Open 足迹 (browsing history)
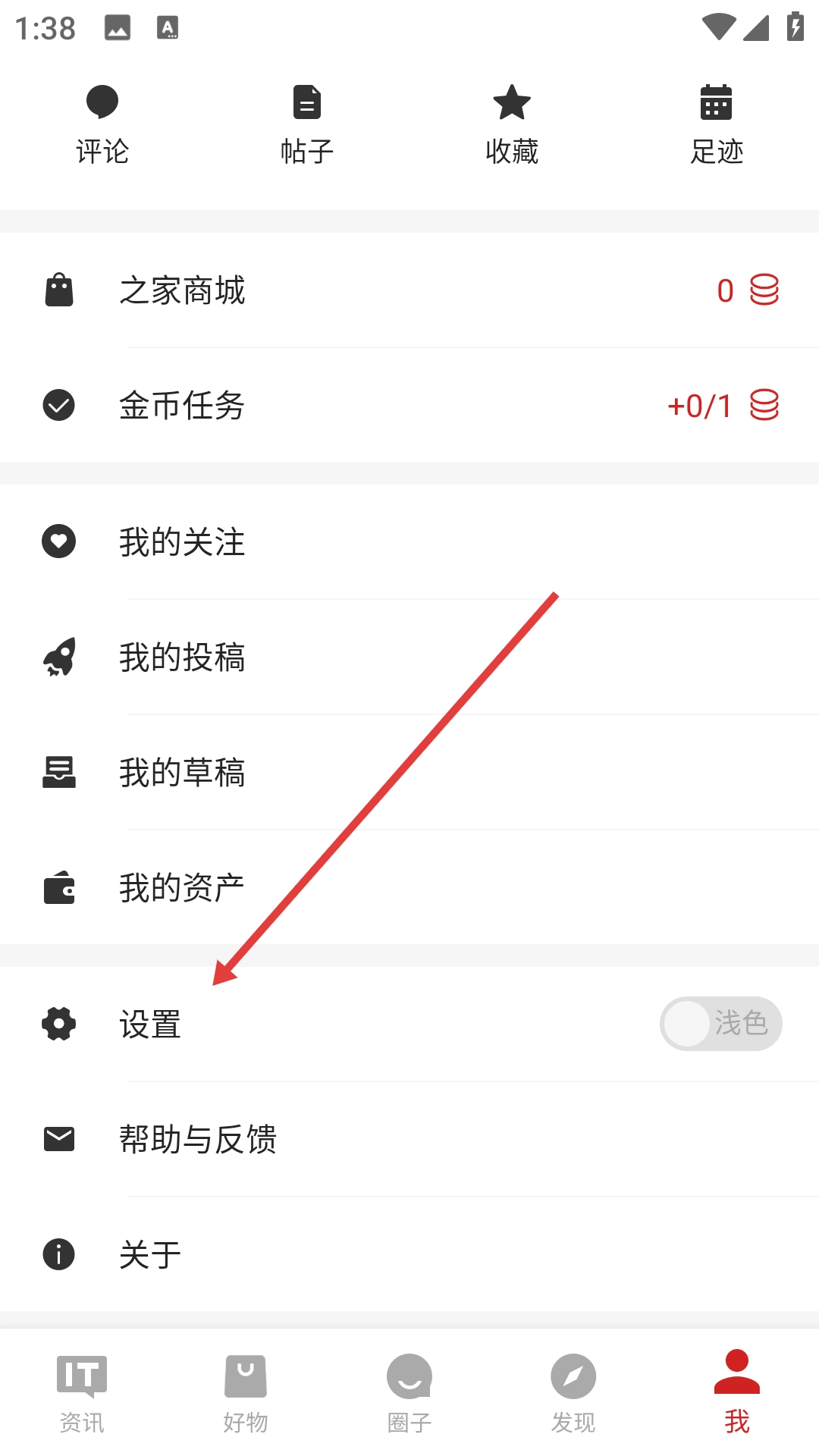The height and width of the screenshot is (1456, 819). click(x=717, y=125)
